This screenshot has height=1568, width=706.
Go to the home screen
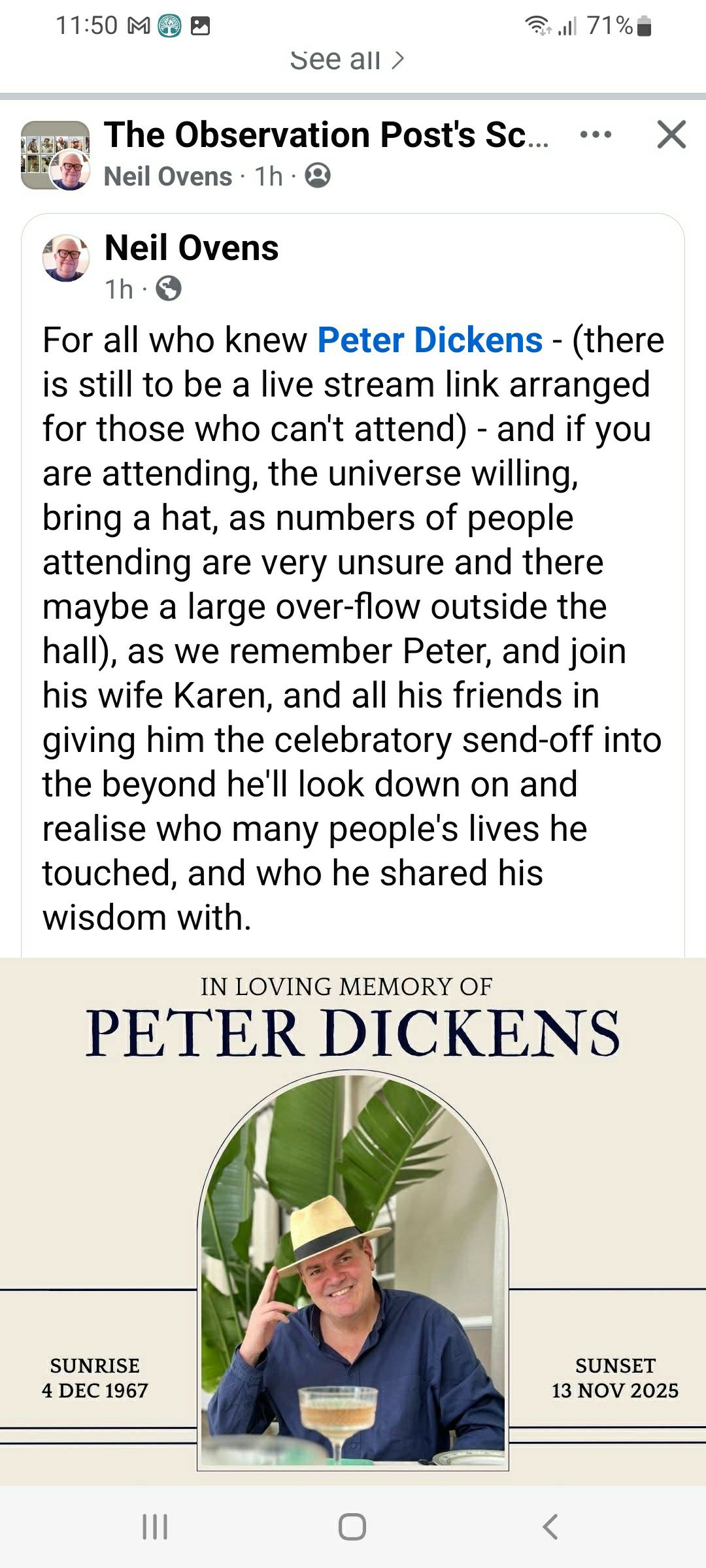pos(352,1527)
